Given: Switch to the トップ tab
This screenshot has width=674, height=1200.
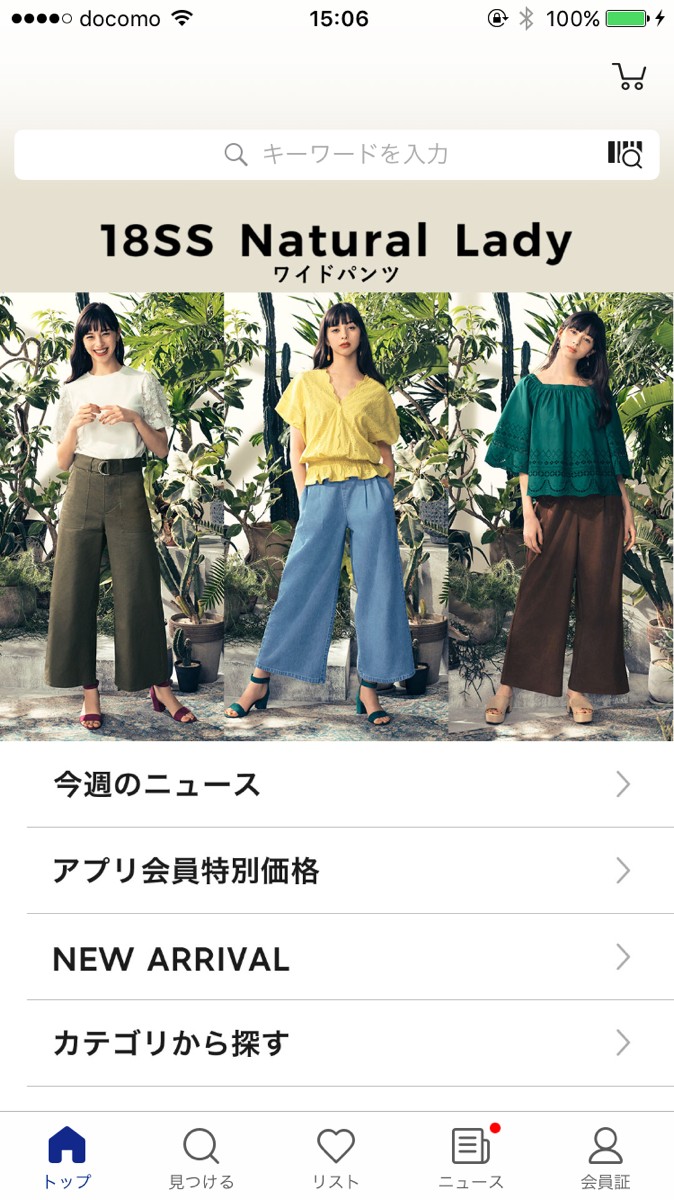Looking at the screenshot, I should coord(67,1157).
